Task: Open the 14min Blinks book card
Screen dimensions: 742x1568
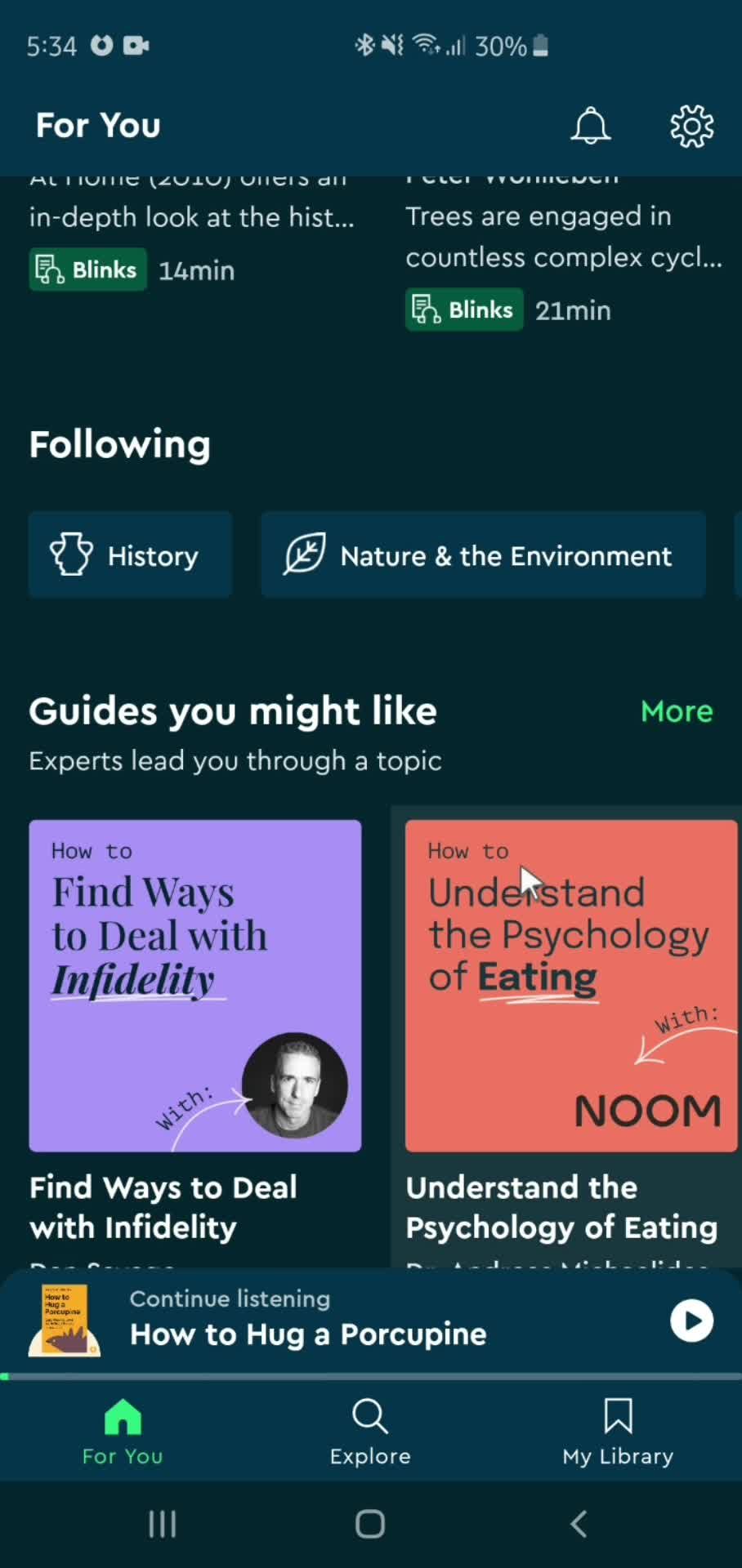Action: point(192,237)
